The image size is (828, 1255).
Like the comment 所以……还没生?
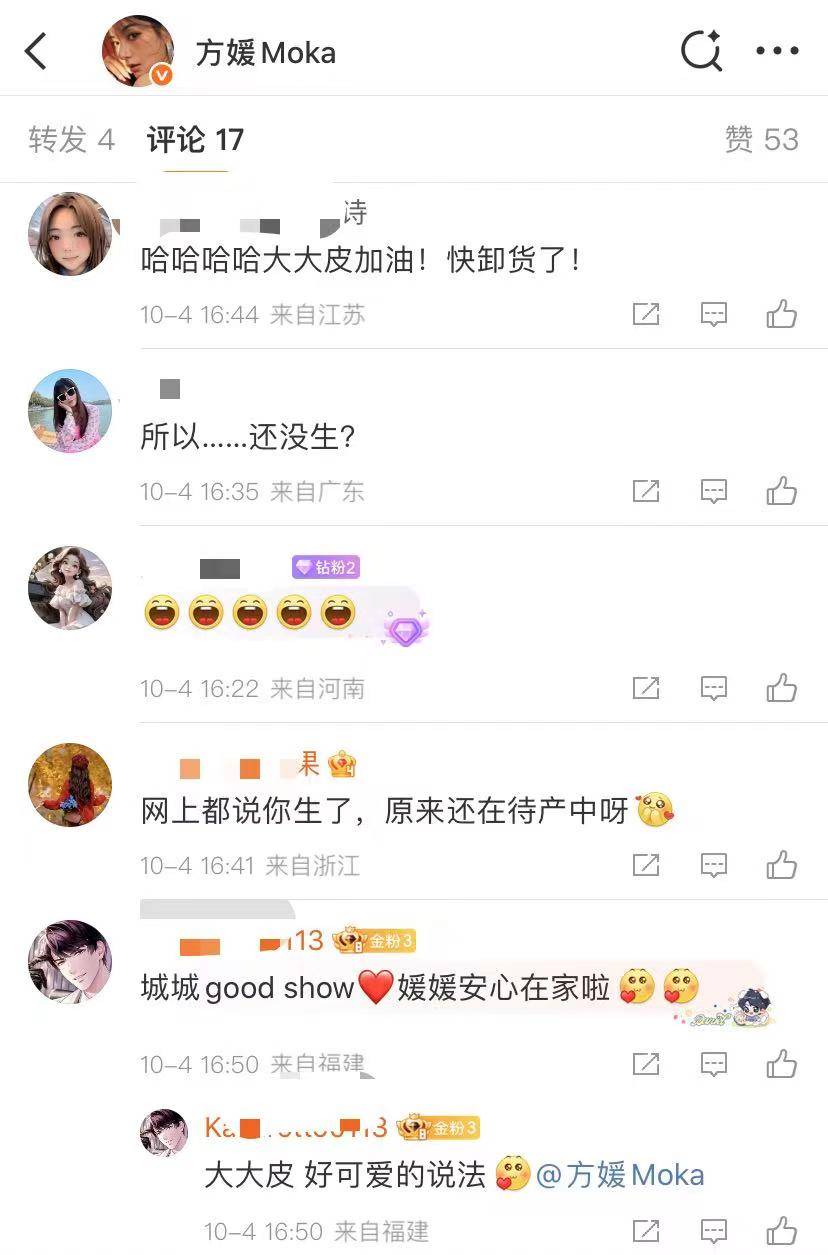pos(781,491)
